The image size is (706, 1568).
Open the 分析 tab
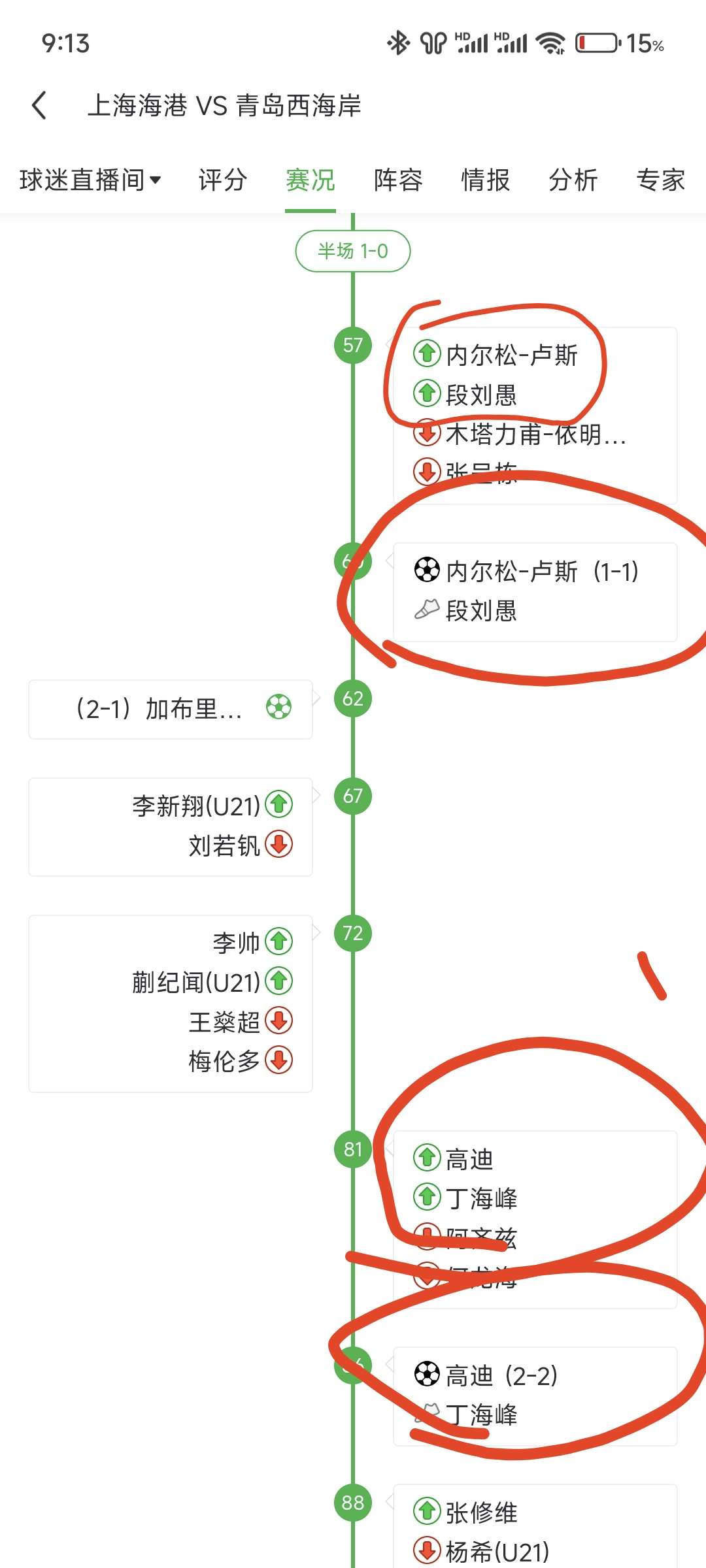coord(573,180)
